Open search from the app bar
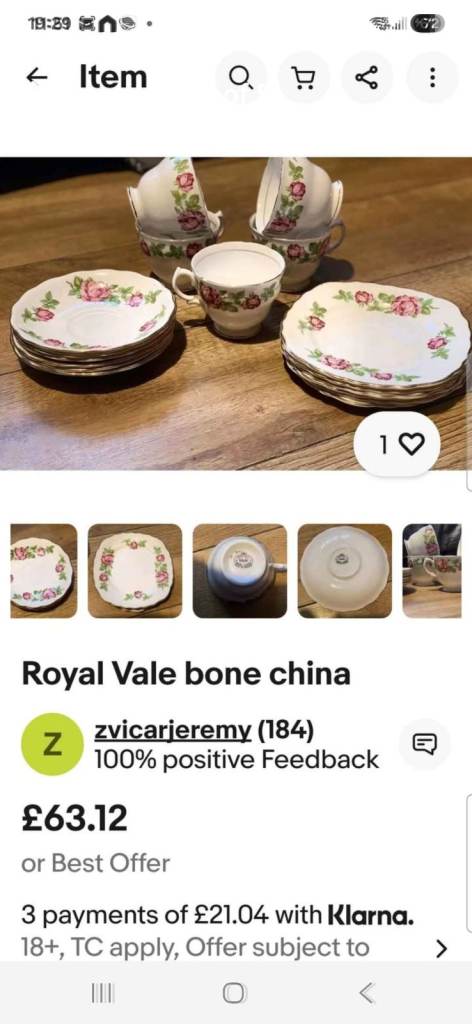The width and height of the screenshot is (472, 1024). (240, 78)
